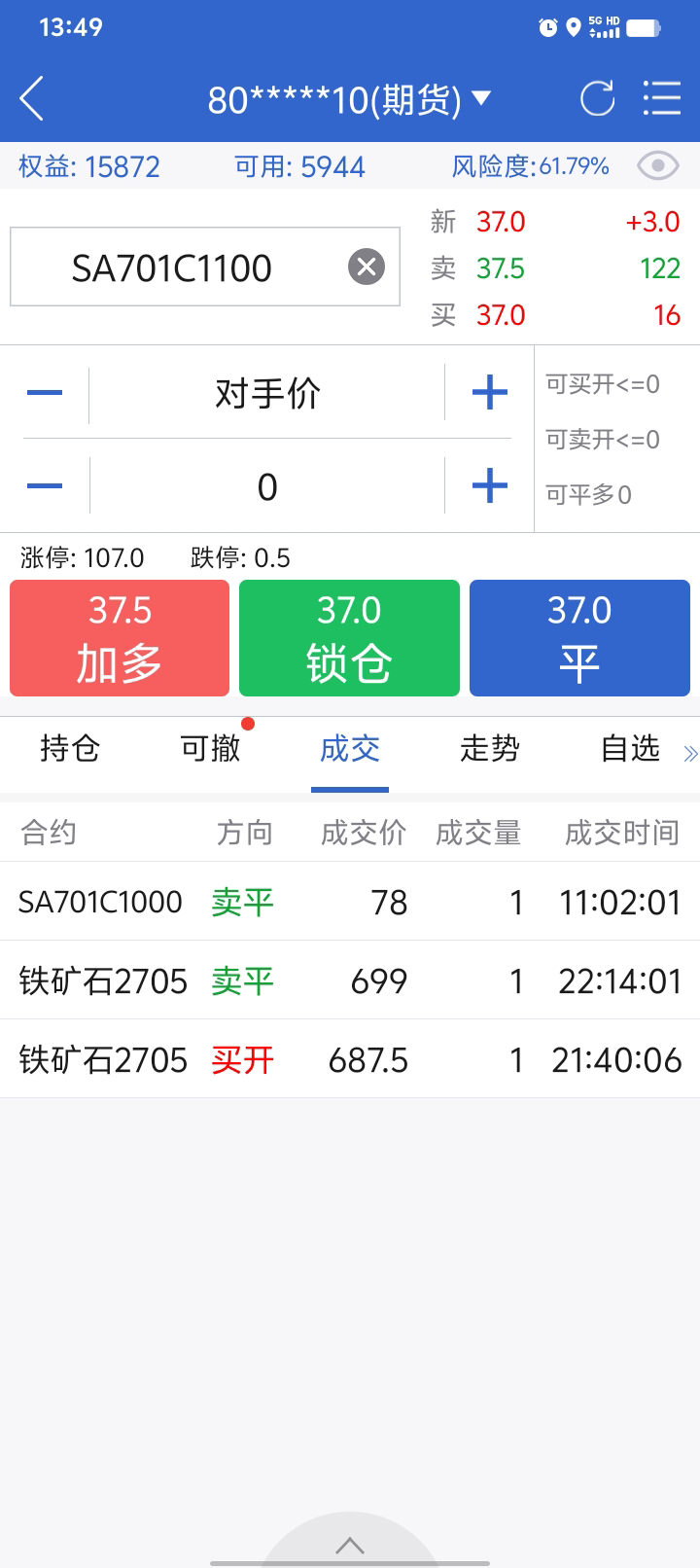This screenshot has width=700, height=1568.
Task: Tap the 对手价 price field
Action: [267, 394]
